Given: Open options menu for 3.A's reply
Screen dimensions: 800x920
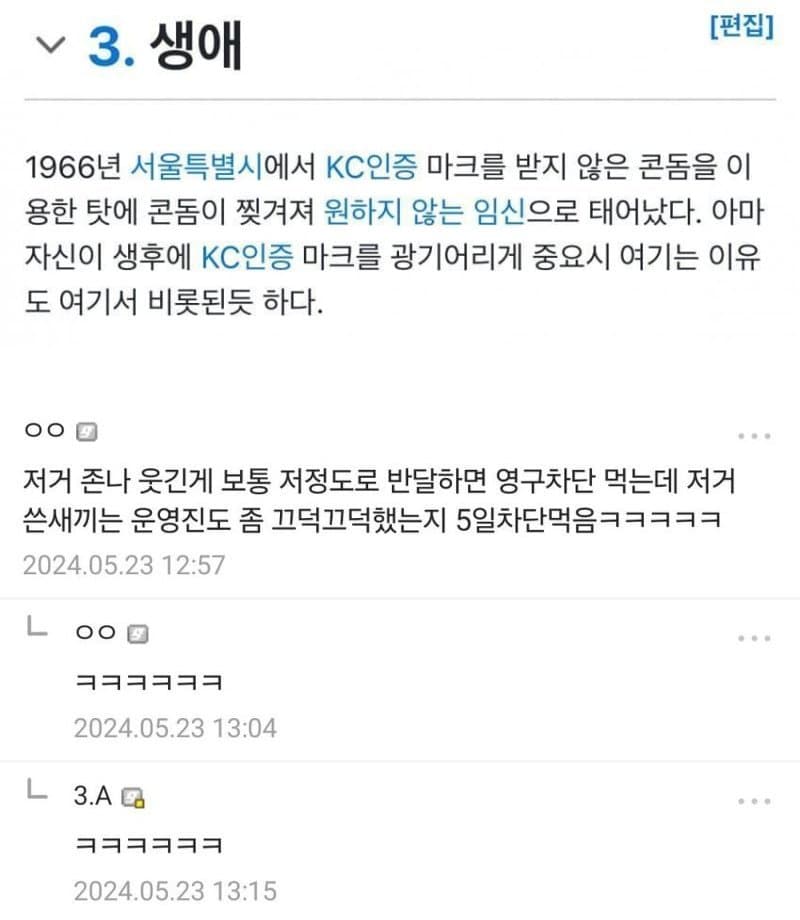Looking at the screenshot, I should (753, 801).
